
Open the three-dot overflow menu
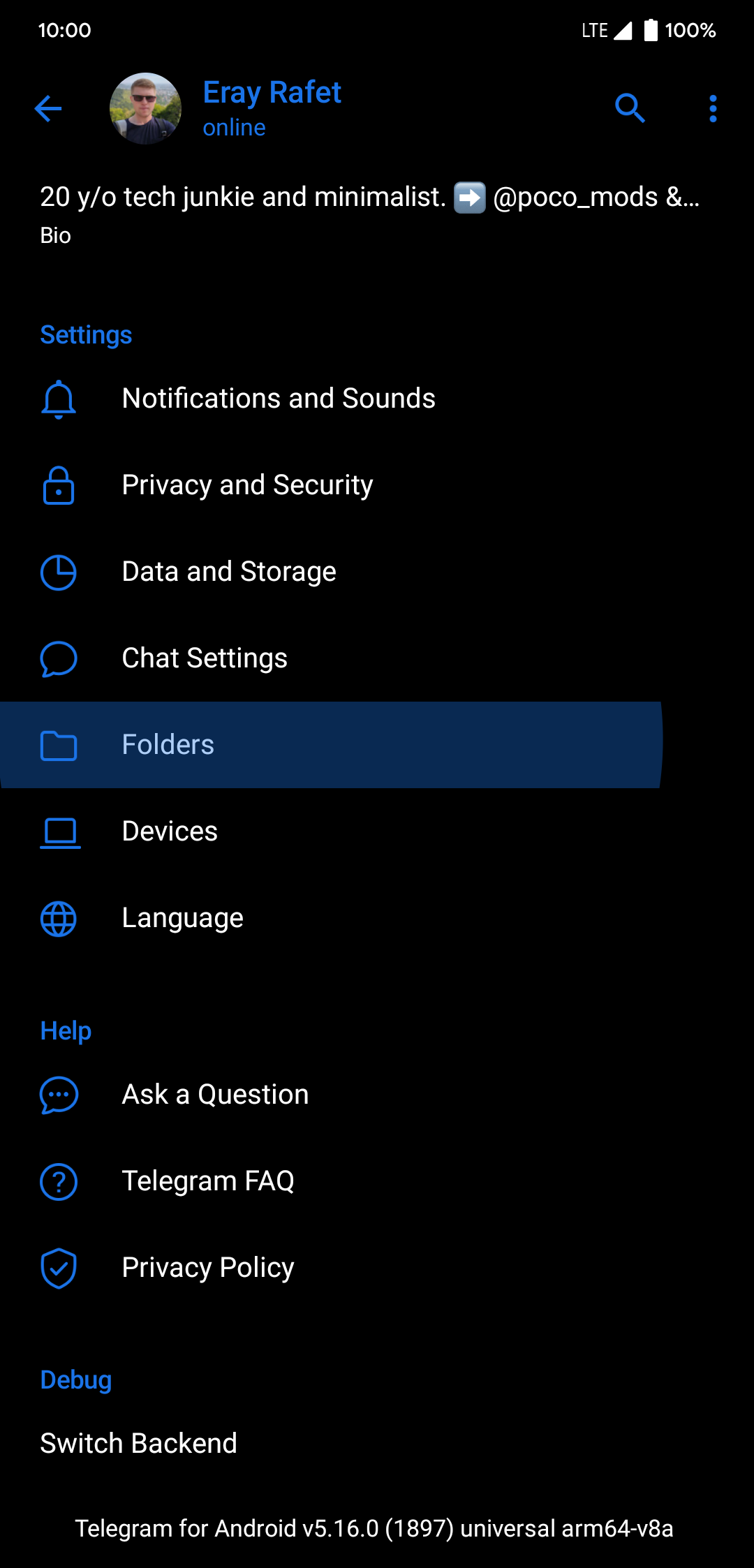tap(712, 109)
